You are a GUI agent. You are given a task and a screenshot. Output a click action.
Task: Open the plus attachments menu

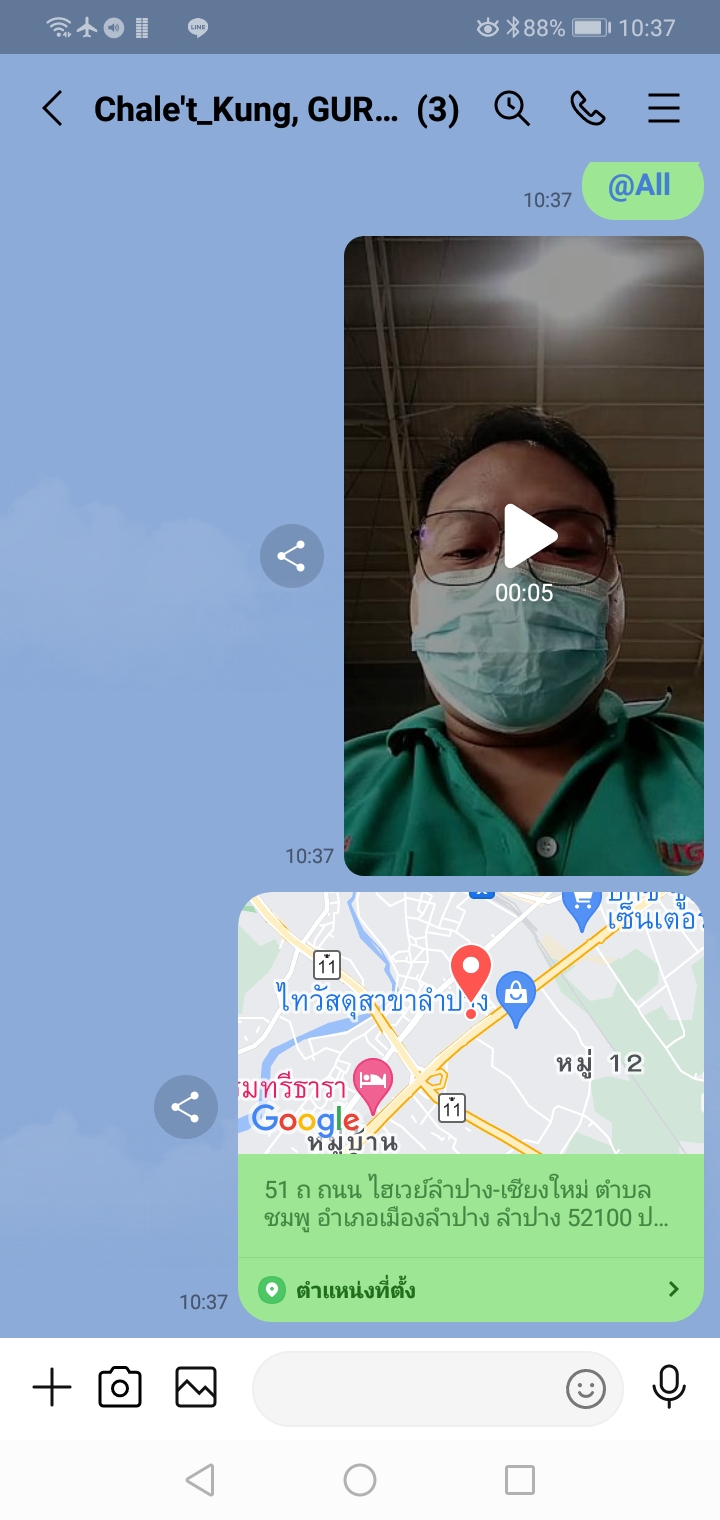[x=52, y=1388]
